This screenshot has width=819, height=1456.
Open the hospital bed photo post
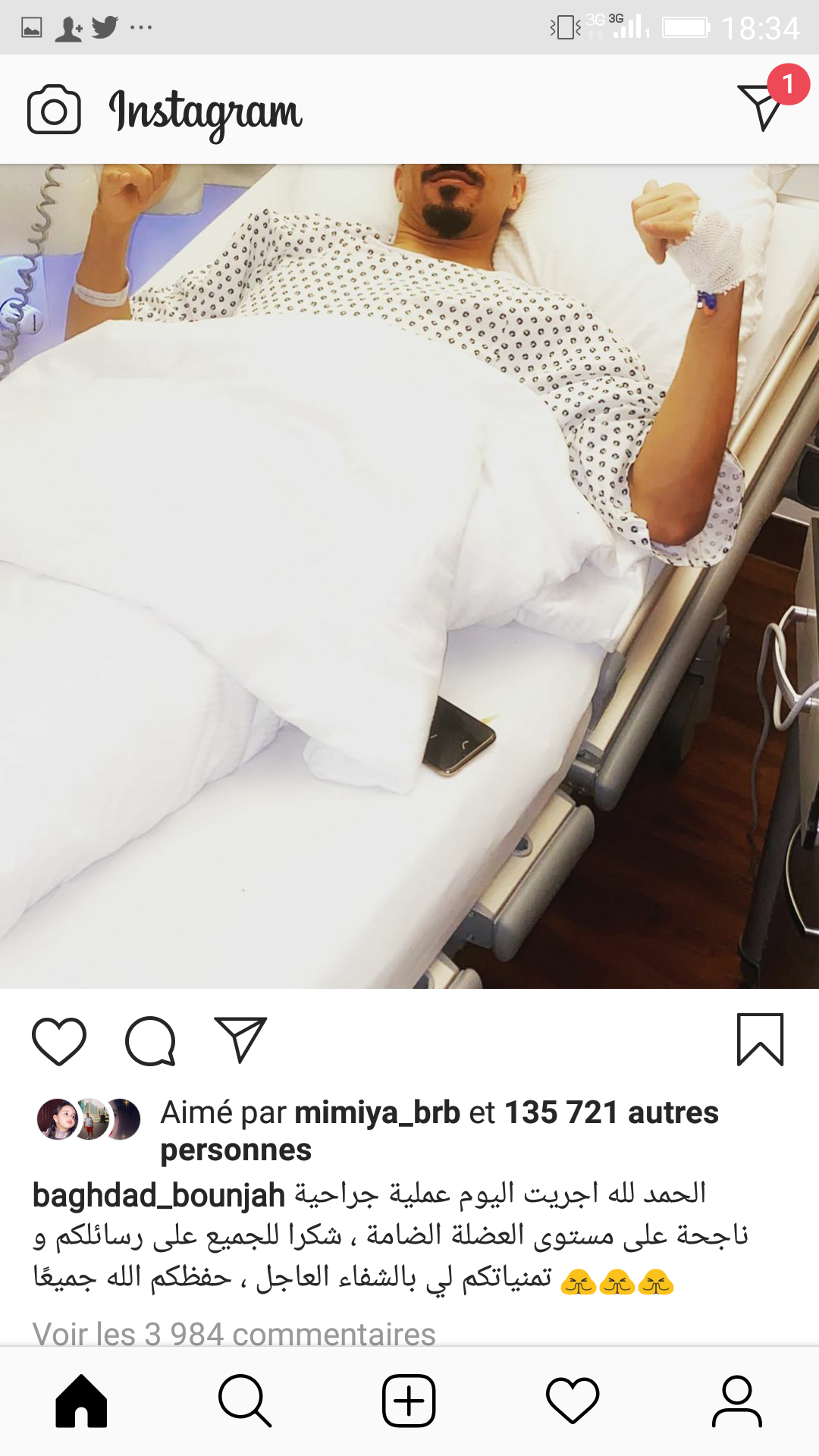pos(409,576)
